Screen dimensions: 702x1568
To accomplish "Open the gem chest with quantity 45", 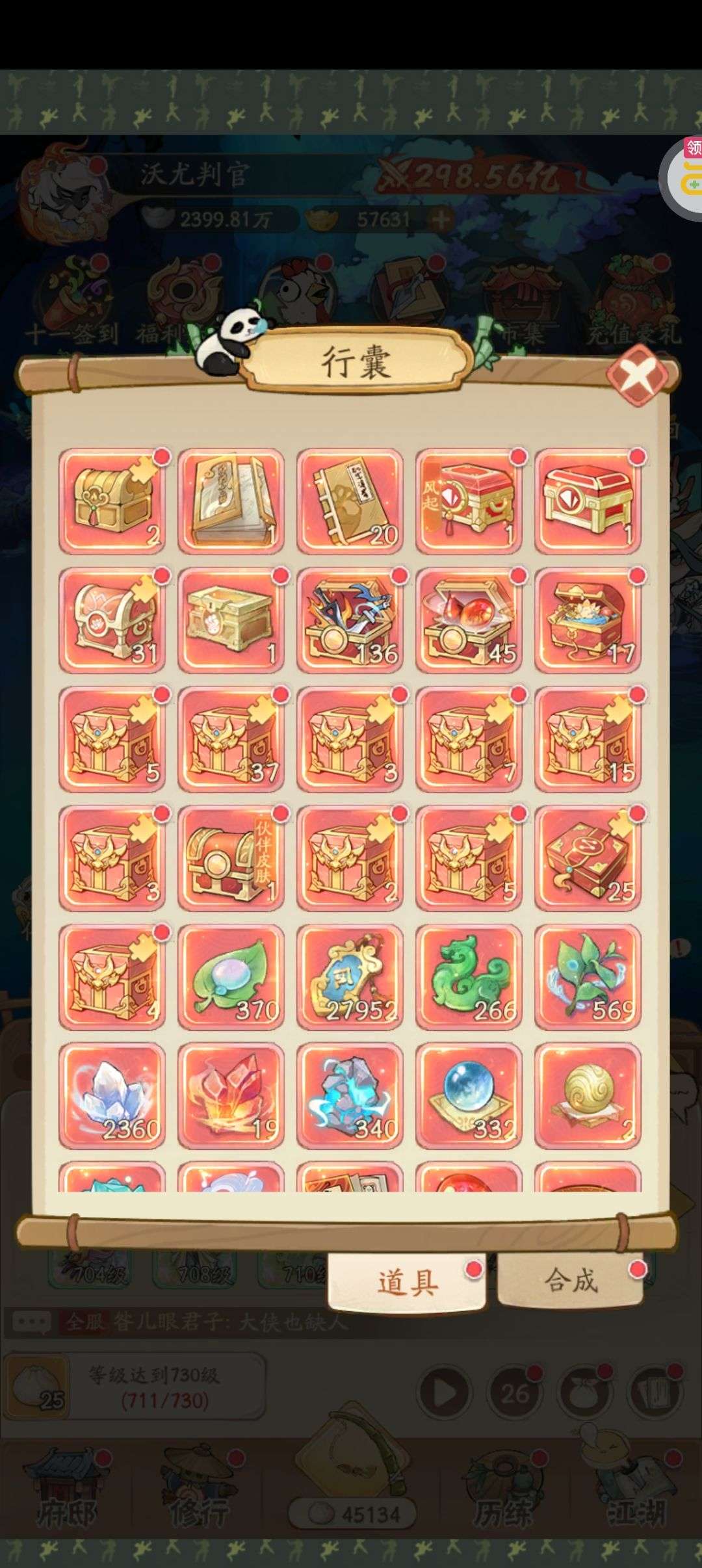I will pyautogui.click(x=469, y=620).
